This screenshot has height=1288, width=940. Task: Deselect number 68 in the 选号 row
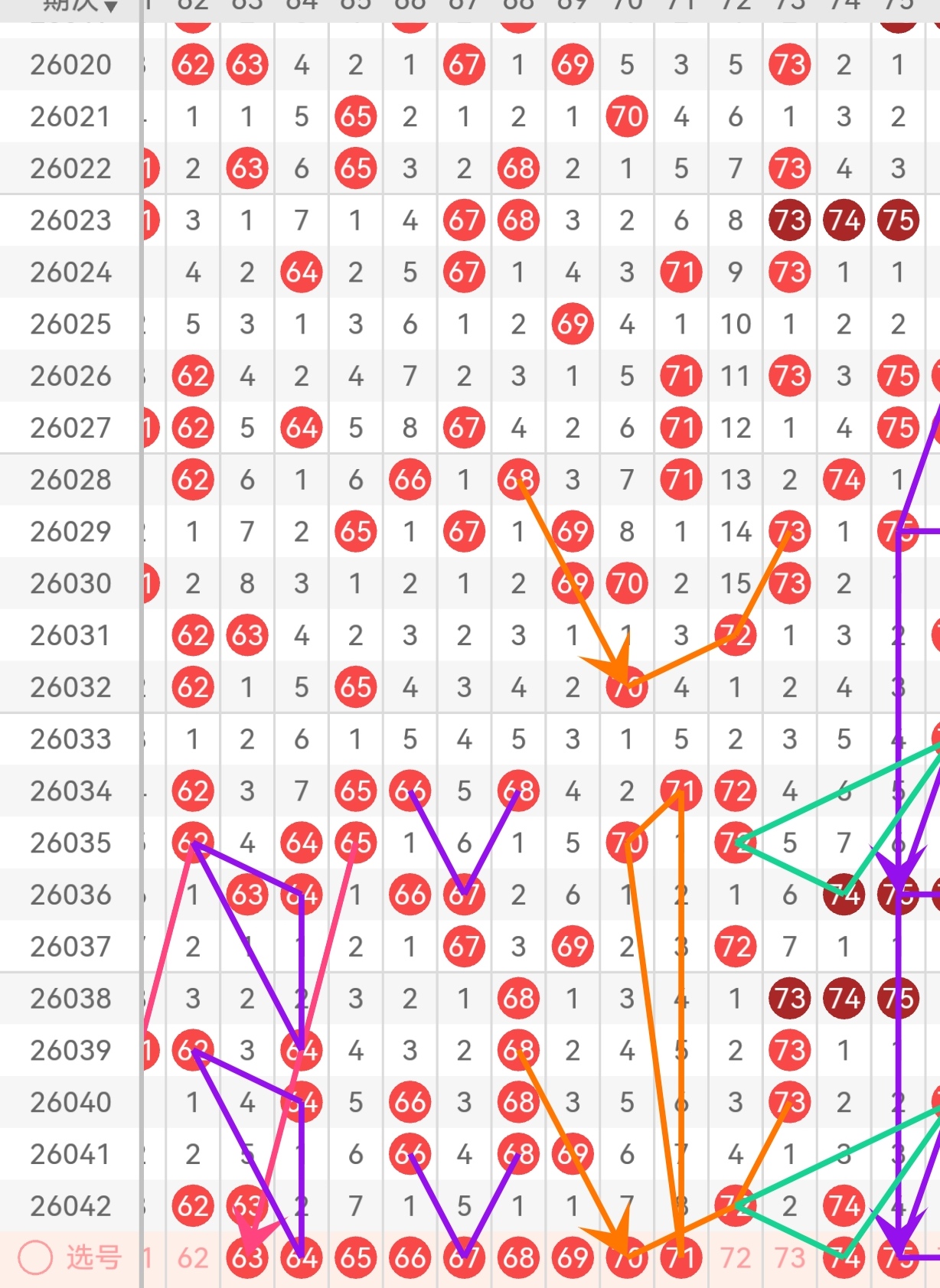pyautogui.click(x=518, y=1257)
